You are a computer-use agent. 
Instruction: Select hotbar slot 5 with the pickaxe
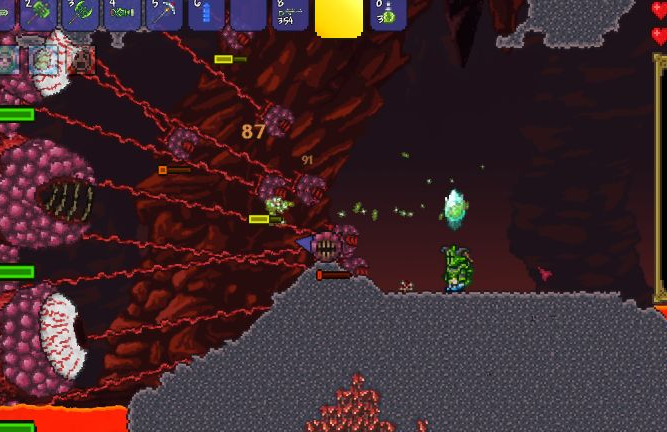pyautogui.click(x=163, y=12)
